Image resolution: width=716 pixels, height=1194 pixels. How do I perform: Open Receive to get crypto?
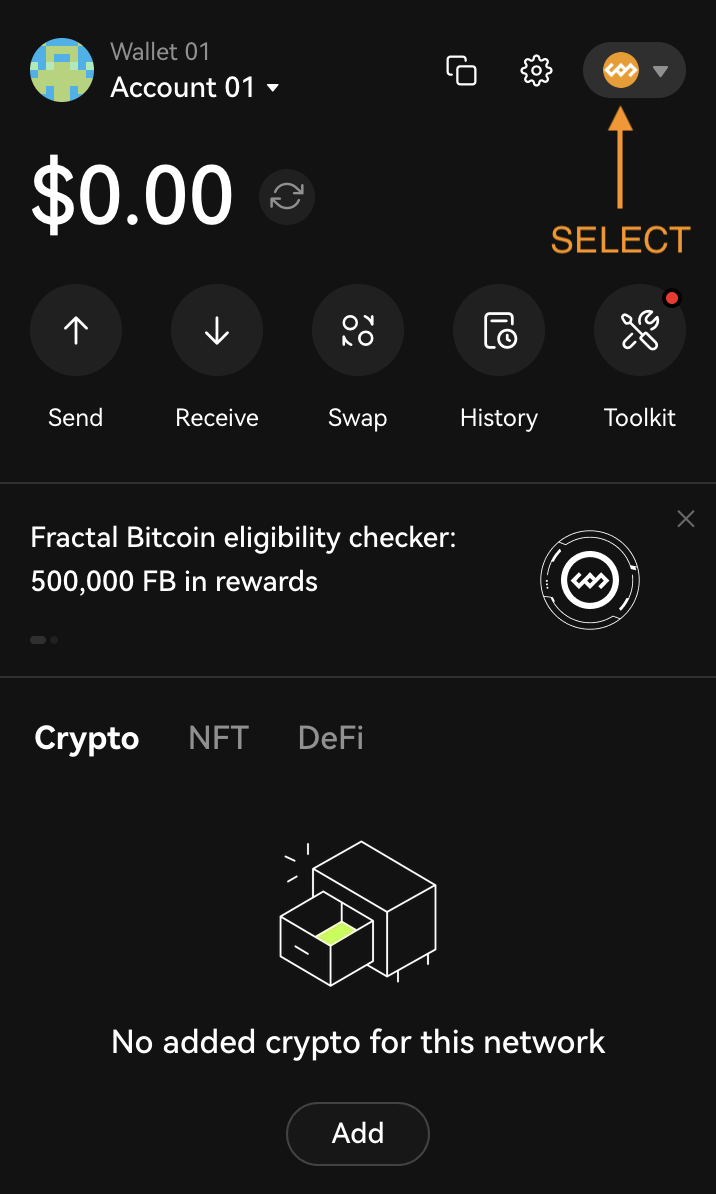[x=217, y=331]
